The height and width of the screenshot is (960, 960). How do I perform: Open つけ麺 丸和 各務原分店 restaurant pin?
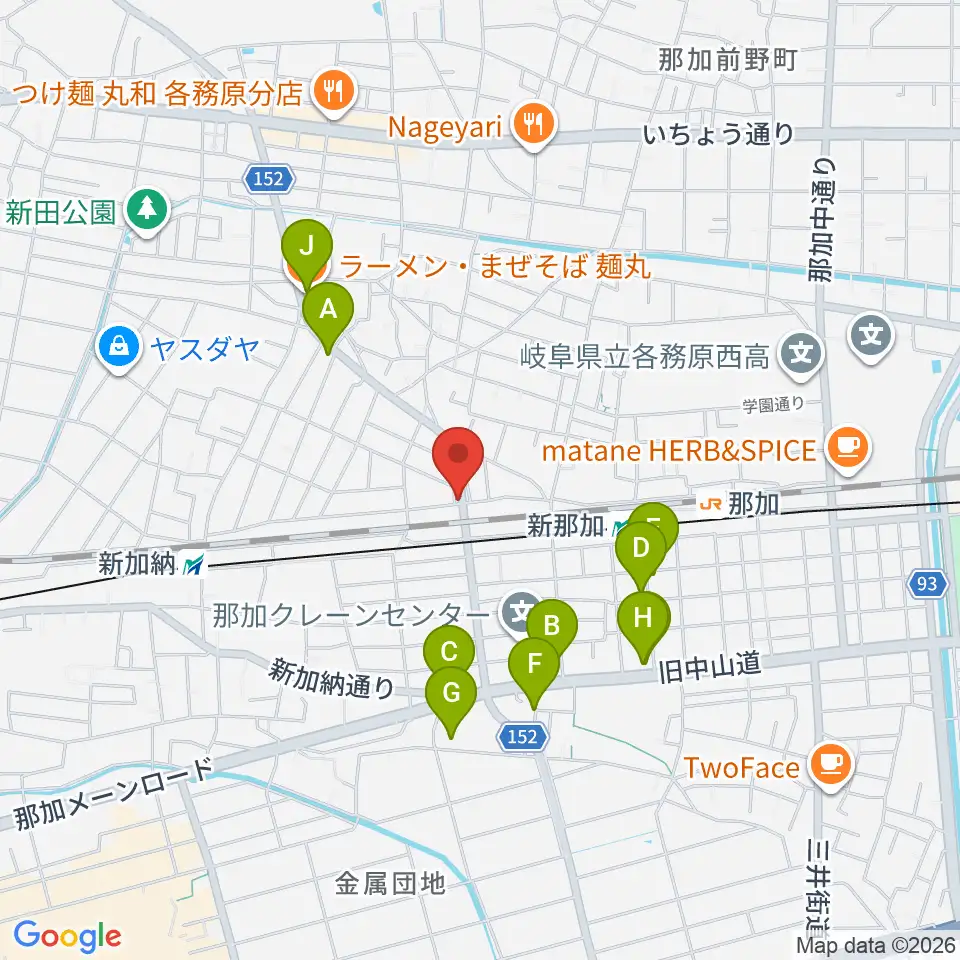point(334,93)
